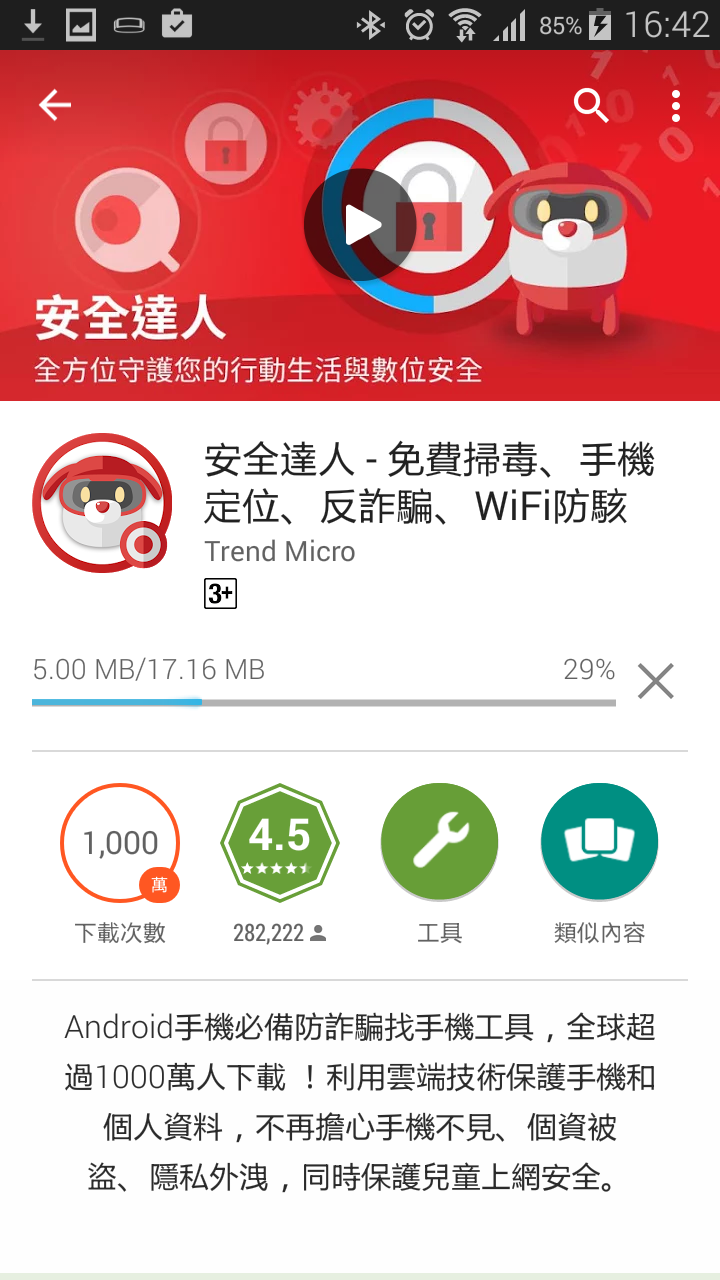Open the 4.5 star ratings badge
720x1280 pixels.
[279, 842]
